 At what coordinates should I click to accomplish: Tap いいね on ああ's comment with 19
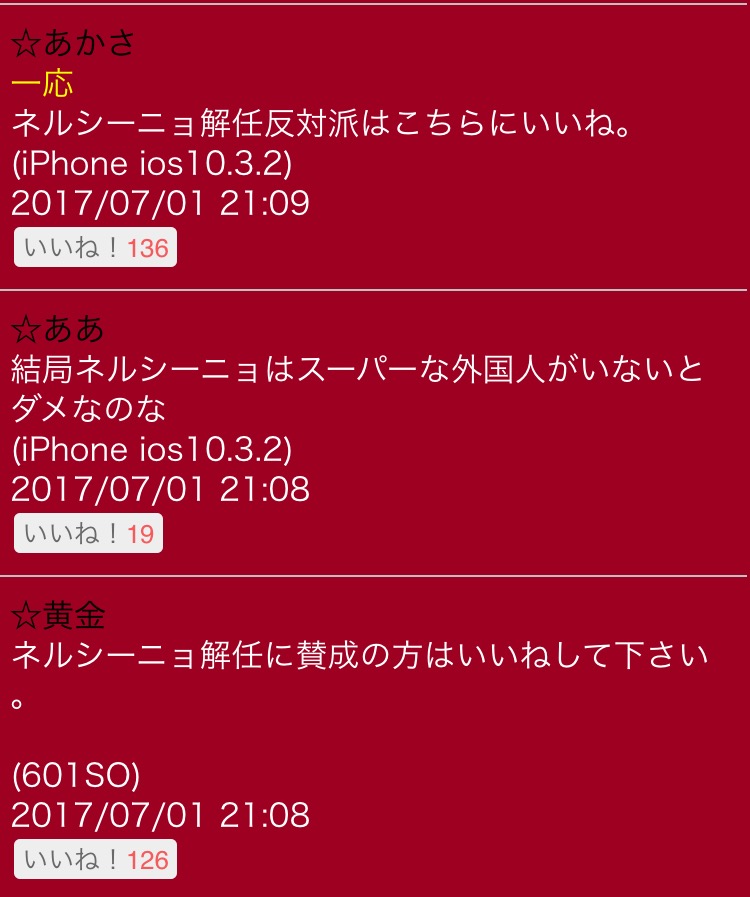(x=89, y=534)
